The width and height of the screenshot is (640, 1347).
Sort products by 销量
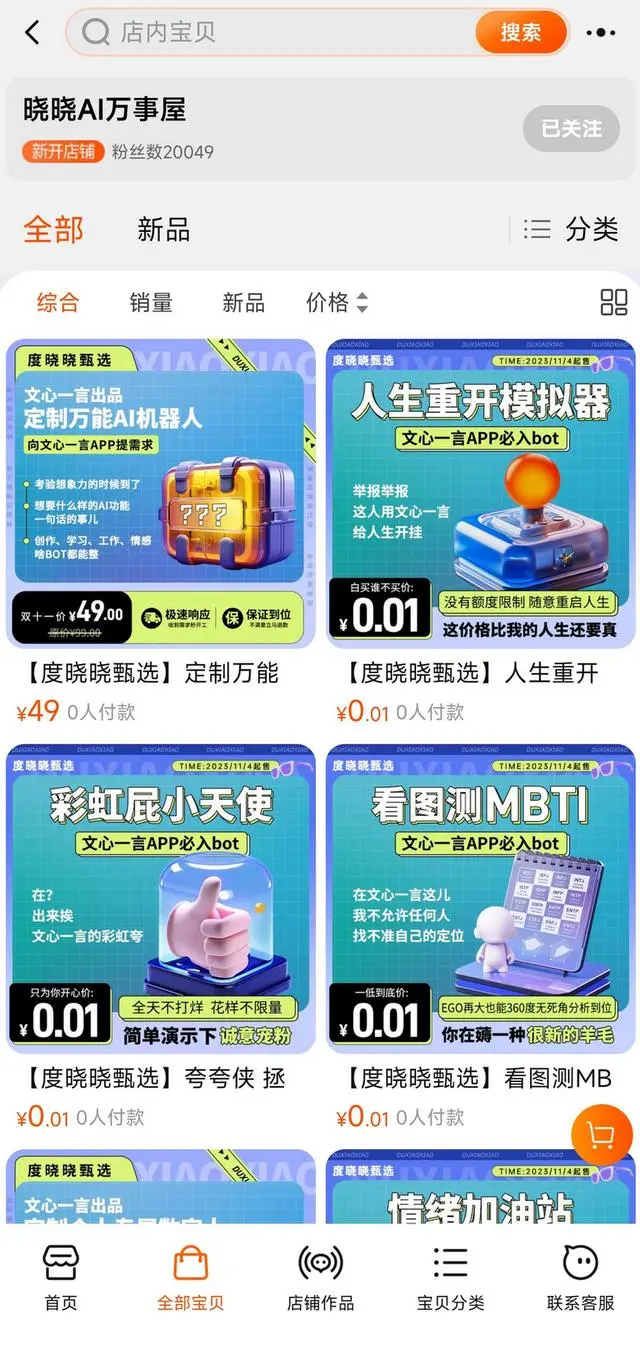151,302
